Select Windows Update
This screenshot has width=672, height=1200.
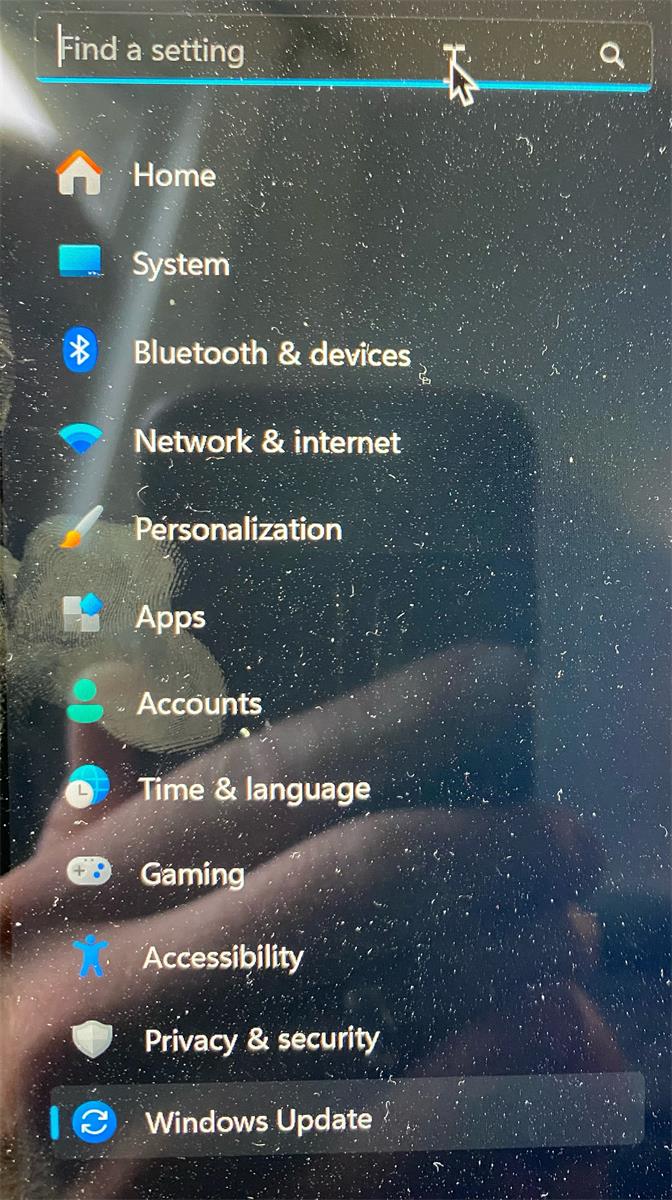pos(258,1121)
